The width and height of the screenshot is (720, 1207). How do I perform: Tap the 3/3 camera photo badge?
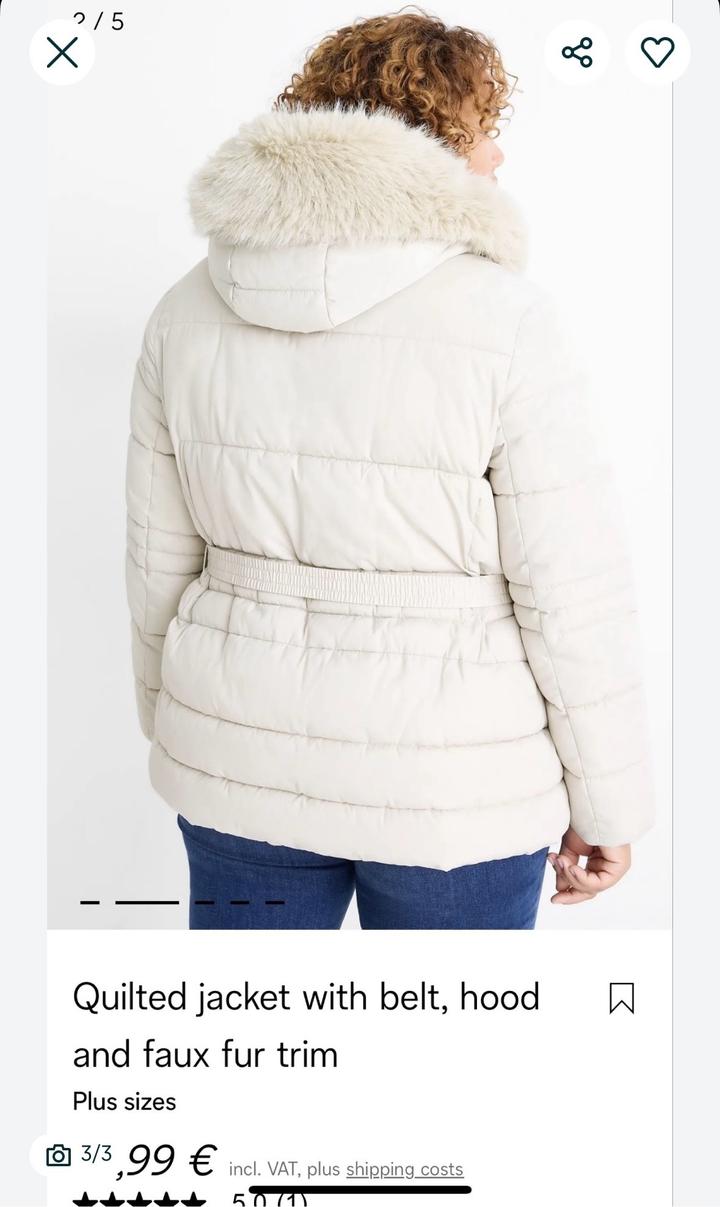[x=80, y=1155]
